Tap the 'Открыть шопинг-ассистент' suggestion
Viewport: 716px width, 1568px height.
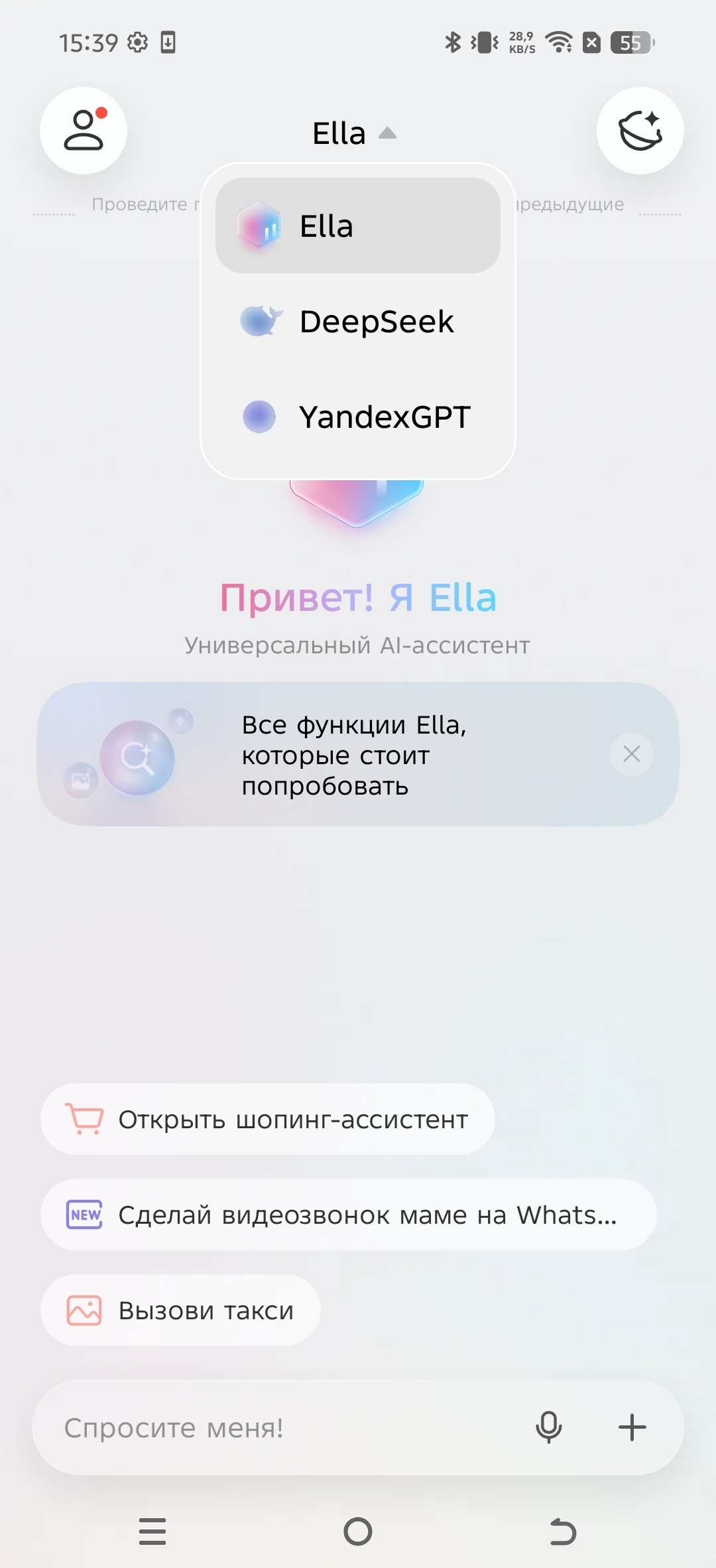coord(268,1120)
